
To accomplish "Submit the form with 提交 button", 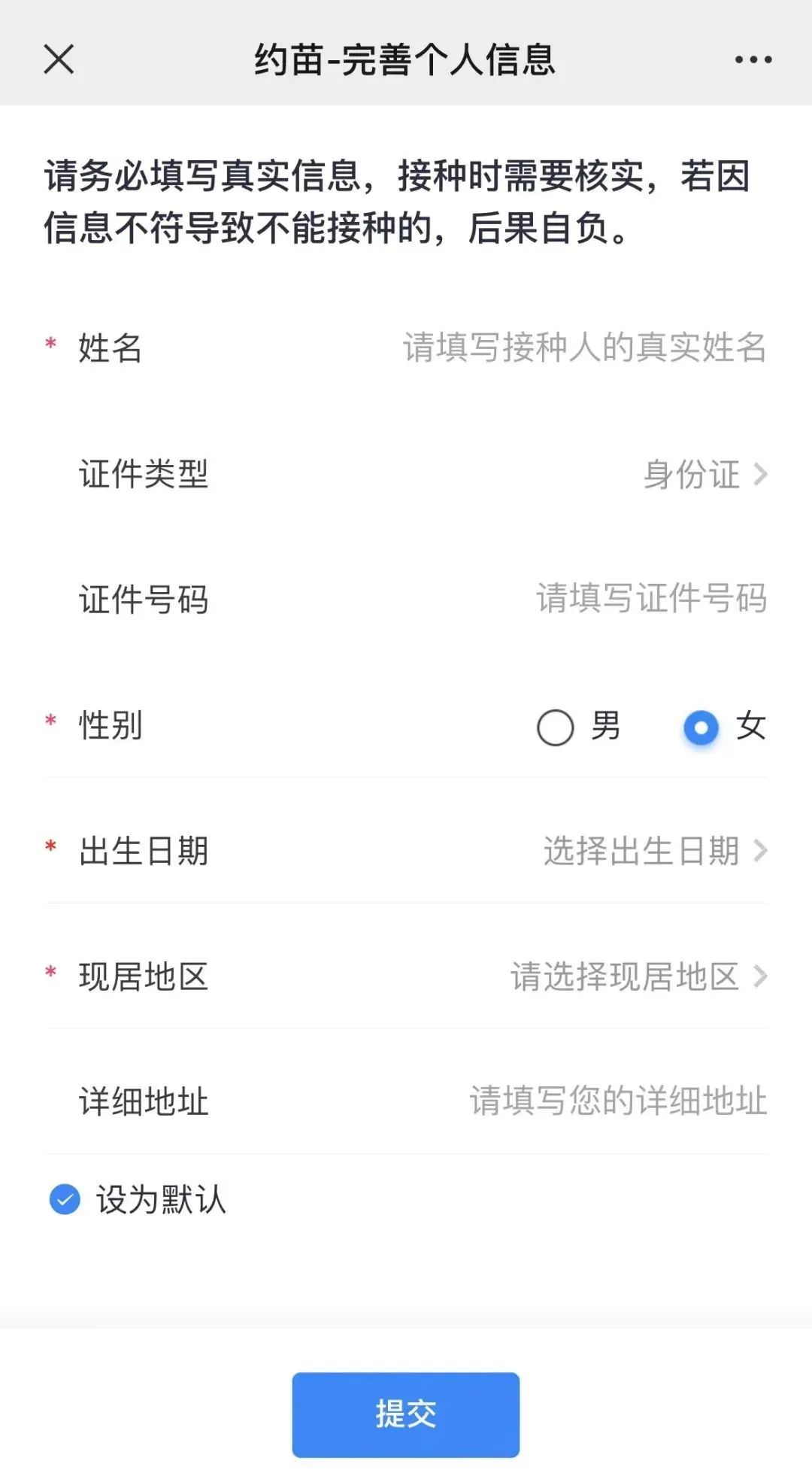I will (406, 1414).
